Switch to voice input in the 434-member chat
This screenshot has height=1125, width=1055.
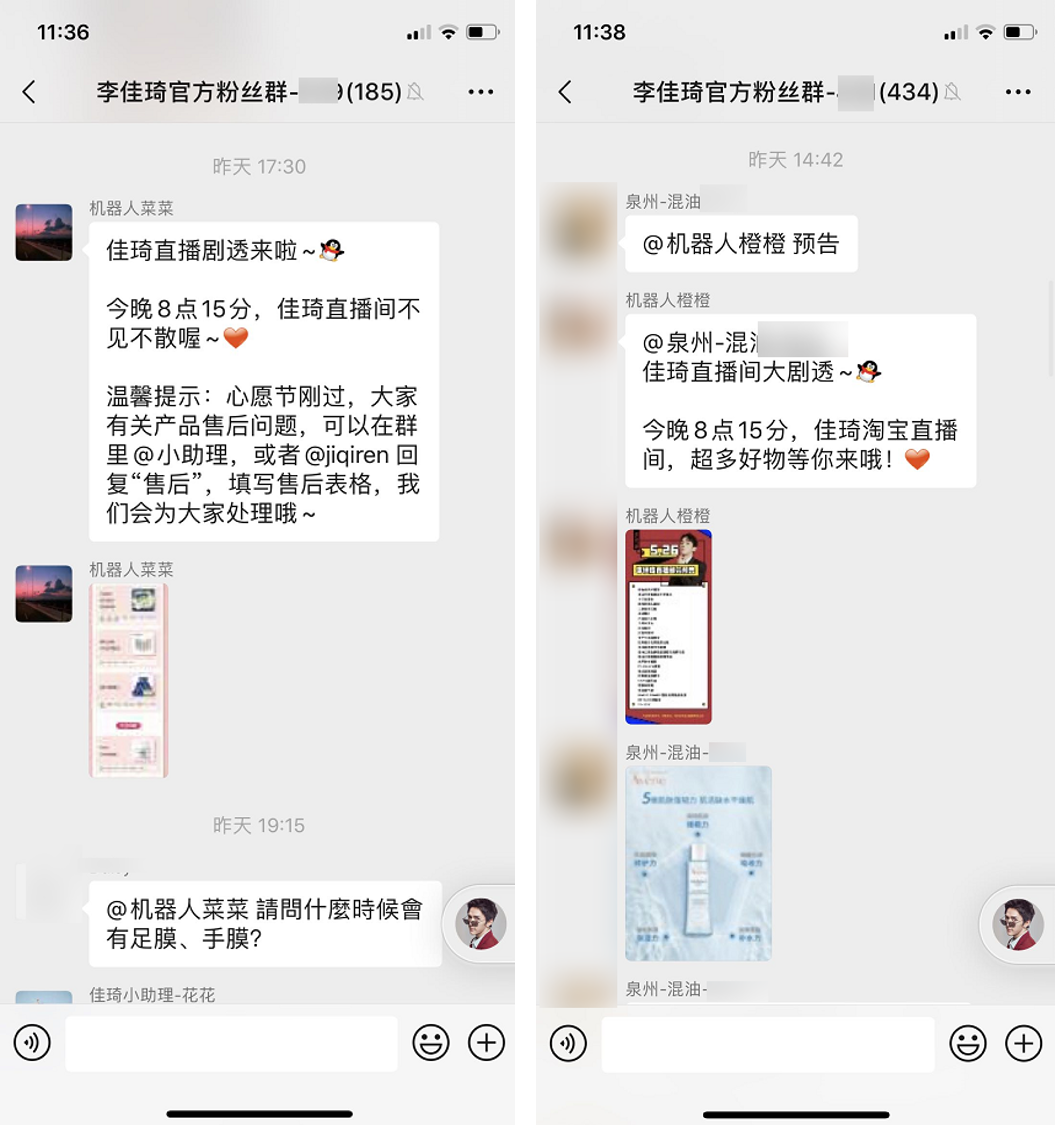click(x=568, y=1044)
